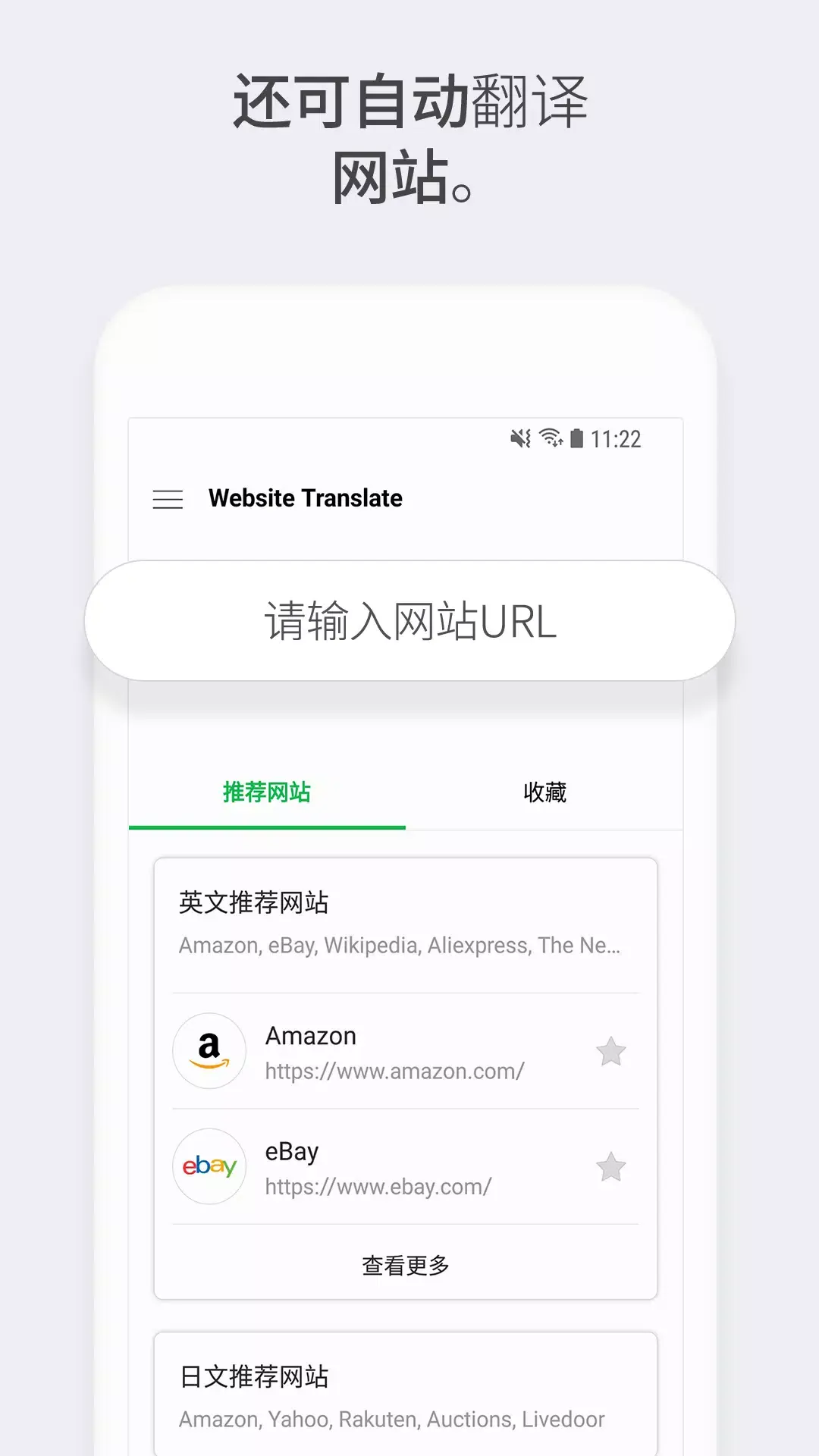Tap the Wi-Fi status bar icon
Viewport: 819px width, 1456px height.
point(548,438)
